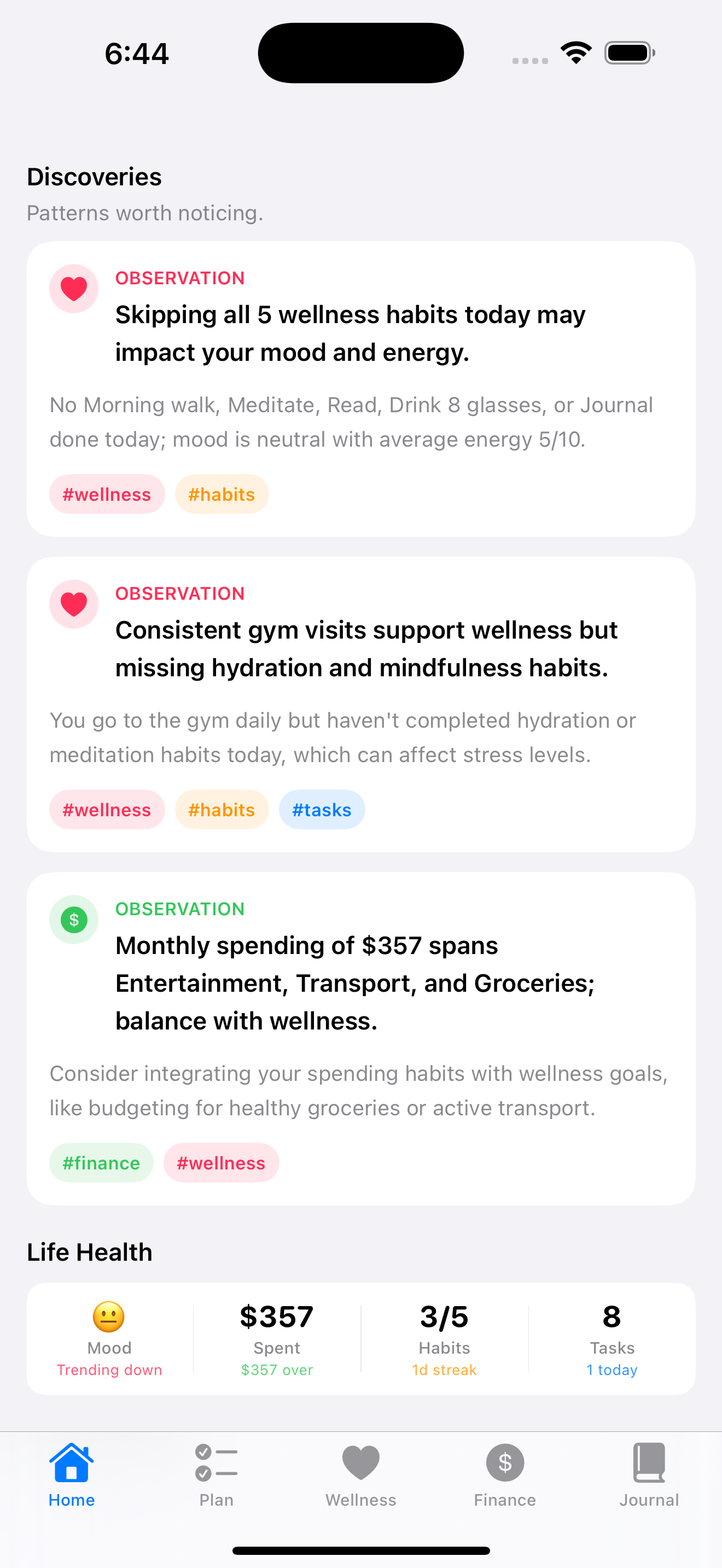Open the 3/5 Habits stat
This screenshot has height=1568, width=722.
[x=444, y=1338]
